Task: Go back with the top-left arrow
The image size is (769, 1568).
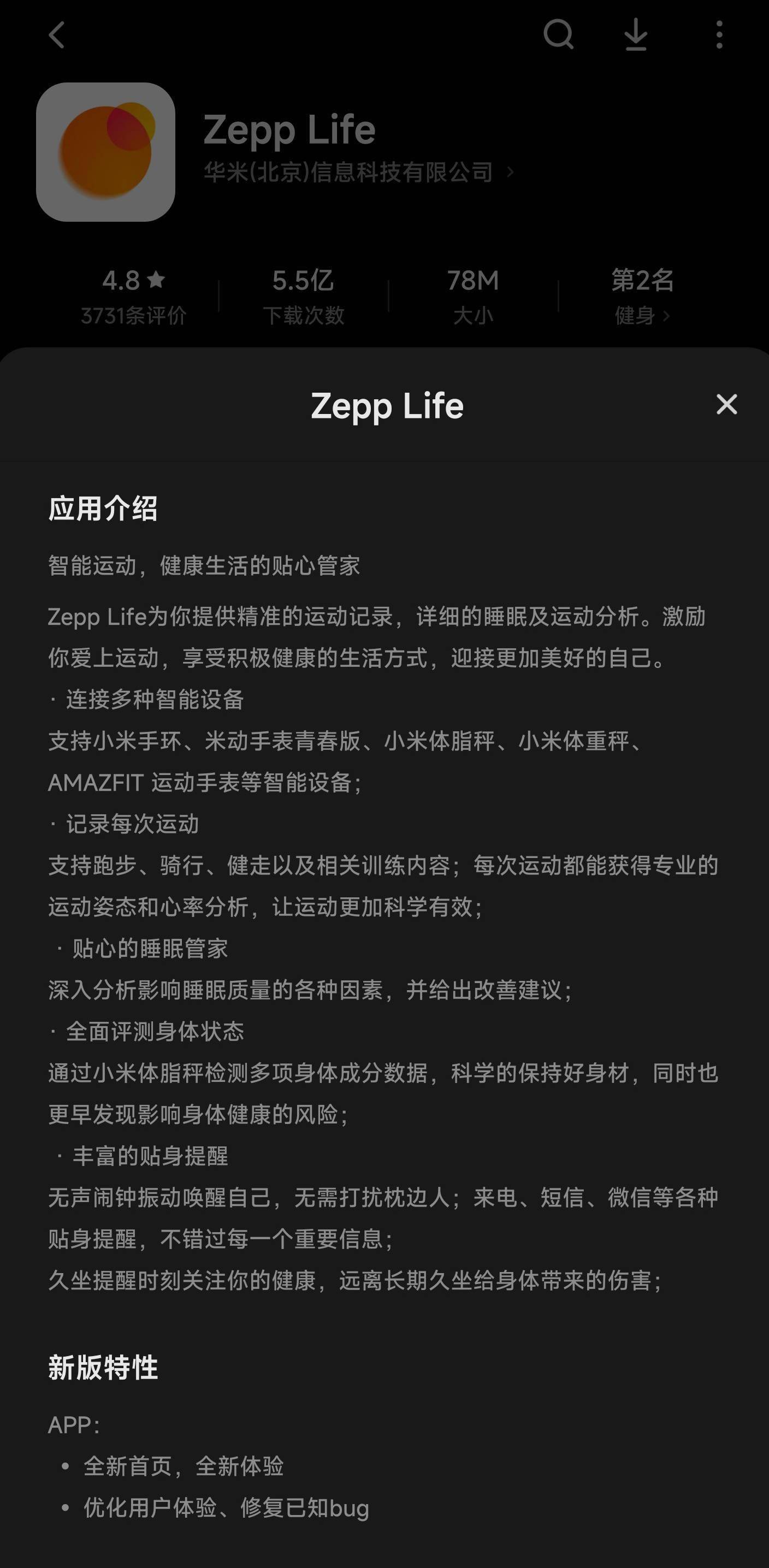Action: (57, 35)
